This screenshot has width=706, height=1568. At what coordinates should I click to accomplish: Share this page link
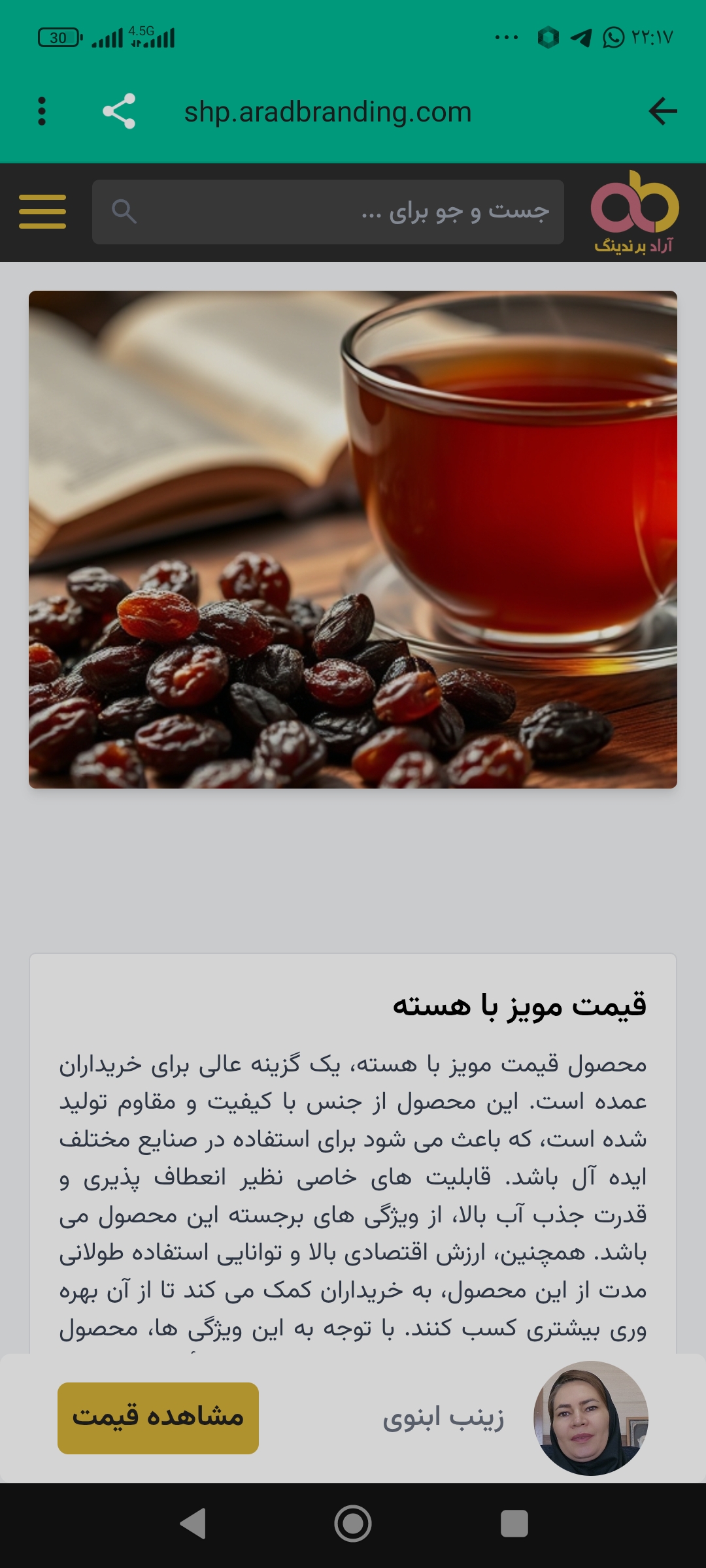[x=119, y=112]
